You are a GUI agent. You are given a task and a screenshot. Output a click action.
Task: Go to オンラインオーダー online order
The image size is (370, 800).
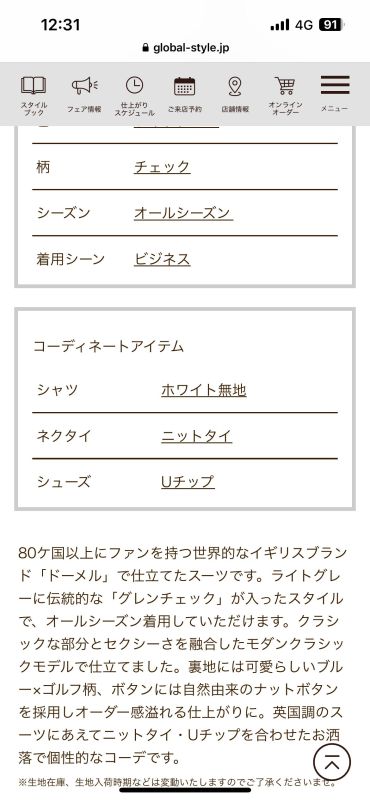(x=285, y=95)
